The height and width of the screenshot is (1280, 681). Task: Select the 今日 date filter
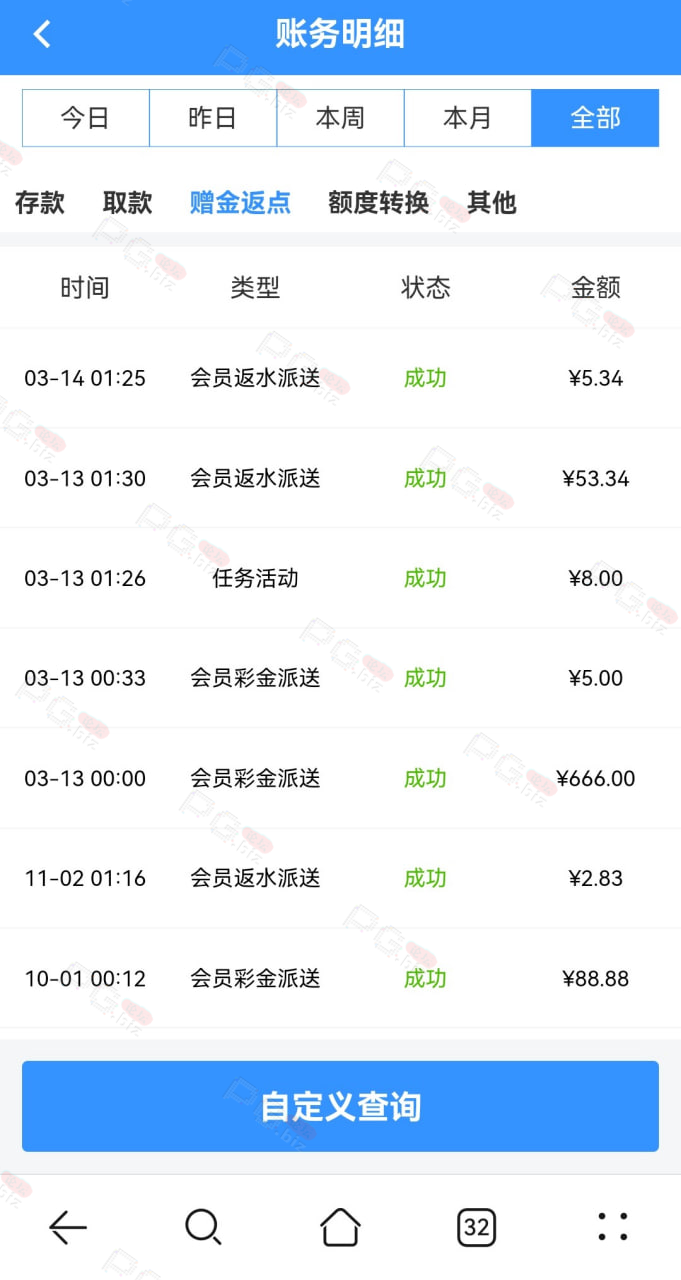pos(86,118)
